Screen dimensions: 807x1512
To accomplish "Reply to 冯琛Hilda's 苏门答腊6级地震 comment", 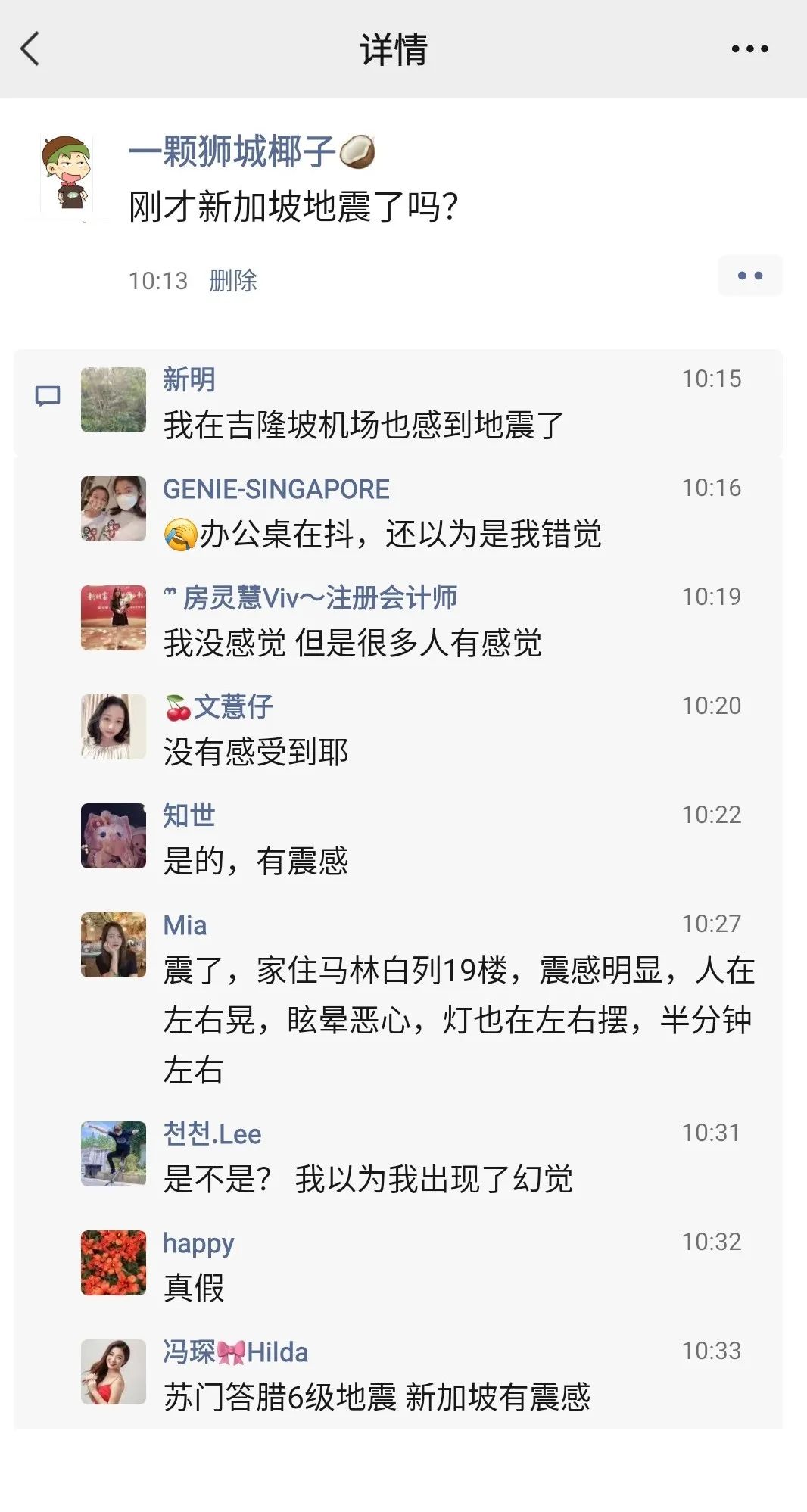I will pos(376,1397).
